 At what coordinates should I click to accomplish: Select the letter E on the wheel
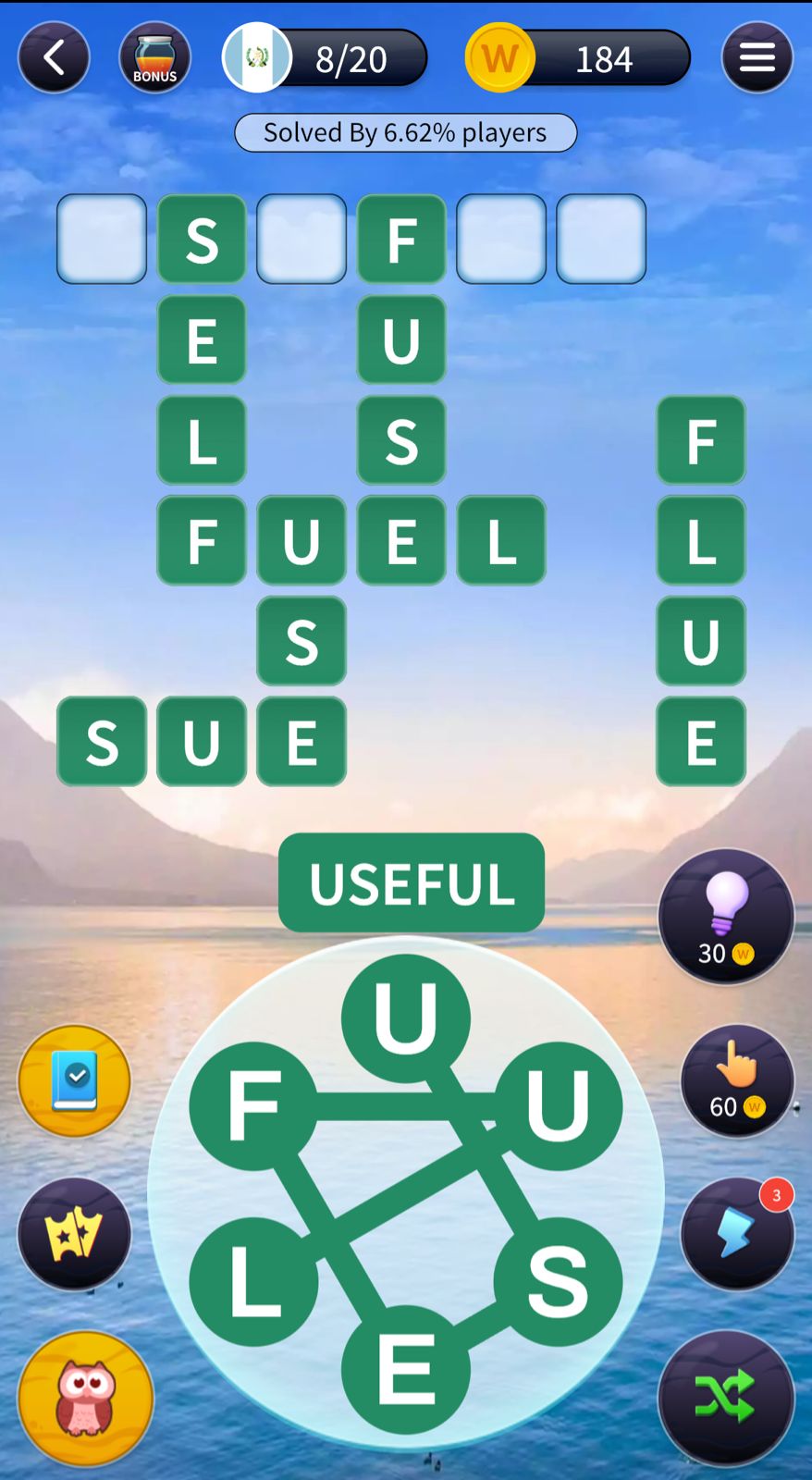(405, 1369)
